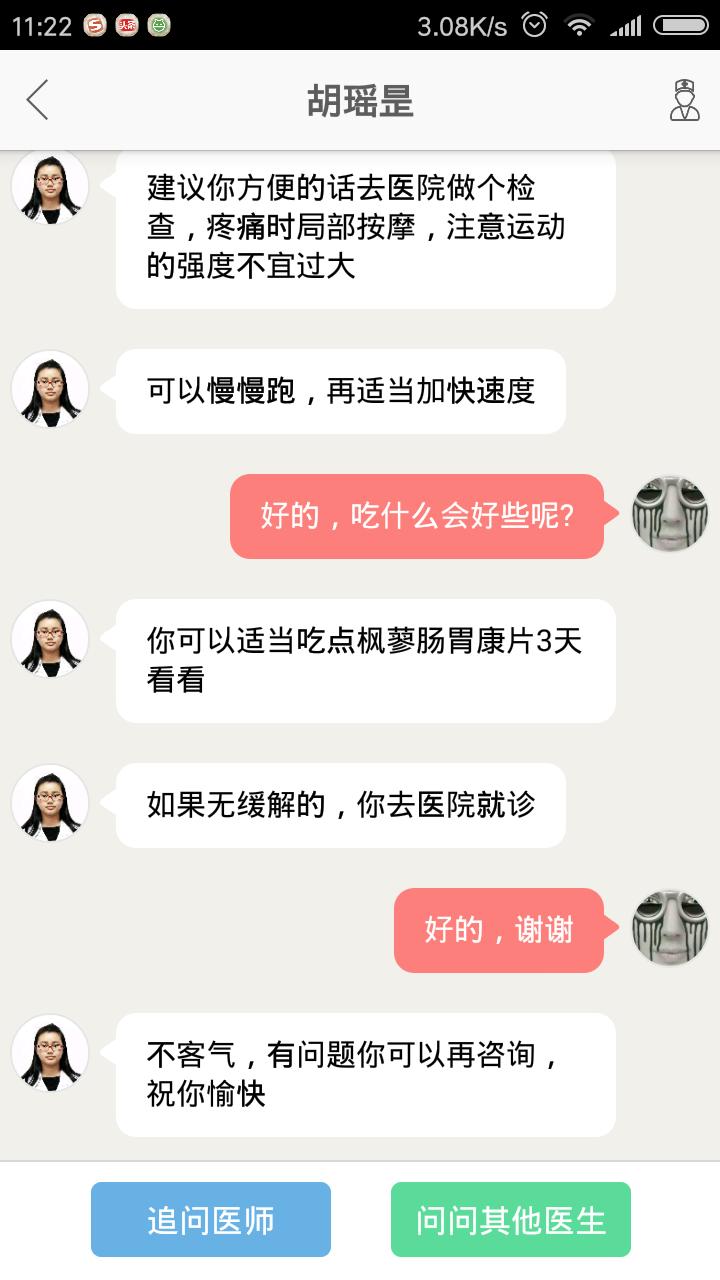Open the doctor profile icon at top right

[x=683, y=99]
